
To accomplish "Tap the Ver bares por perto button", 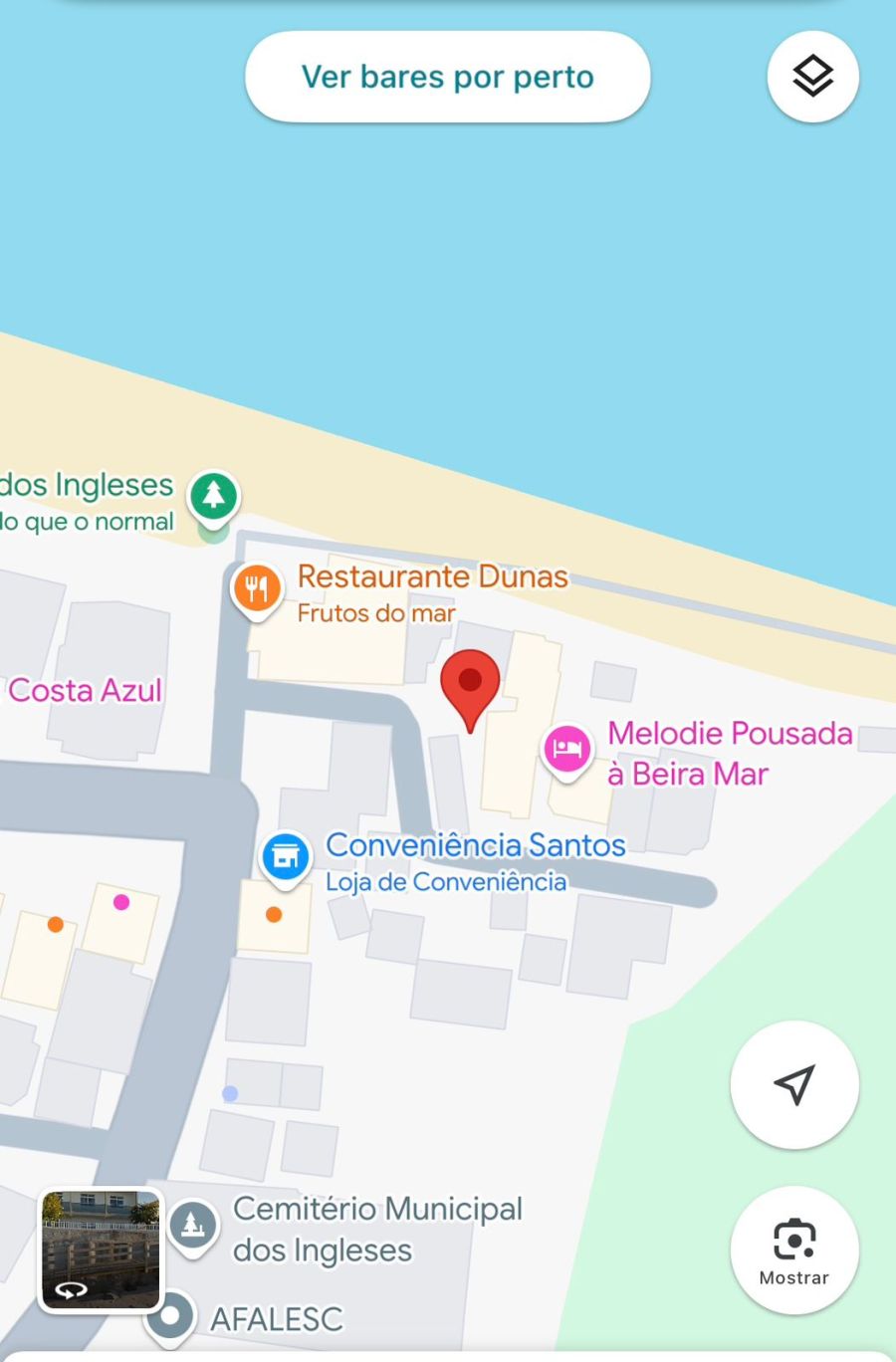I will click(x=447, y=77).
